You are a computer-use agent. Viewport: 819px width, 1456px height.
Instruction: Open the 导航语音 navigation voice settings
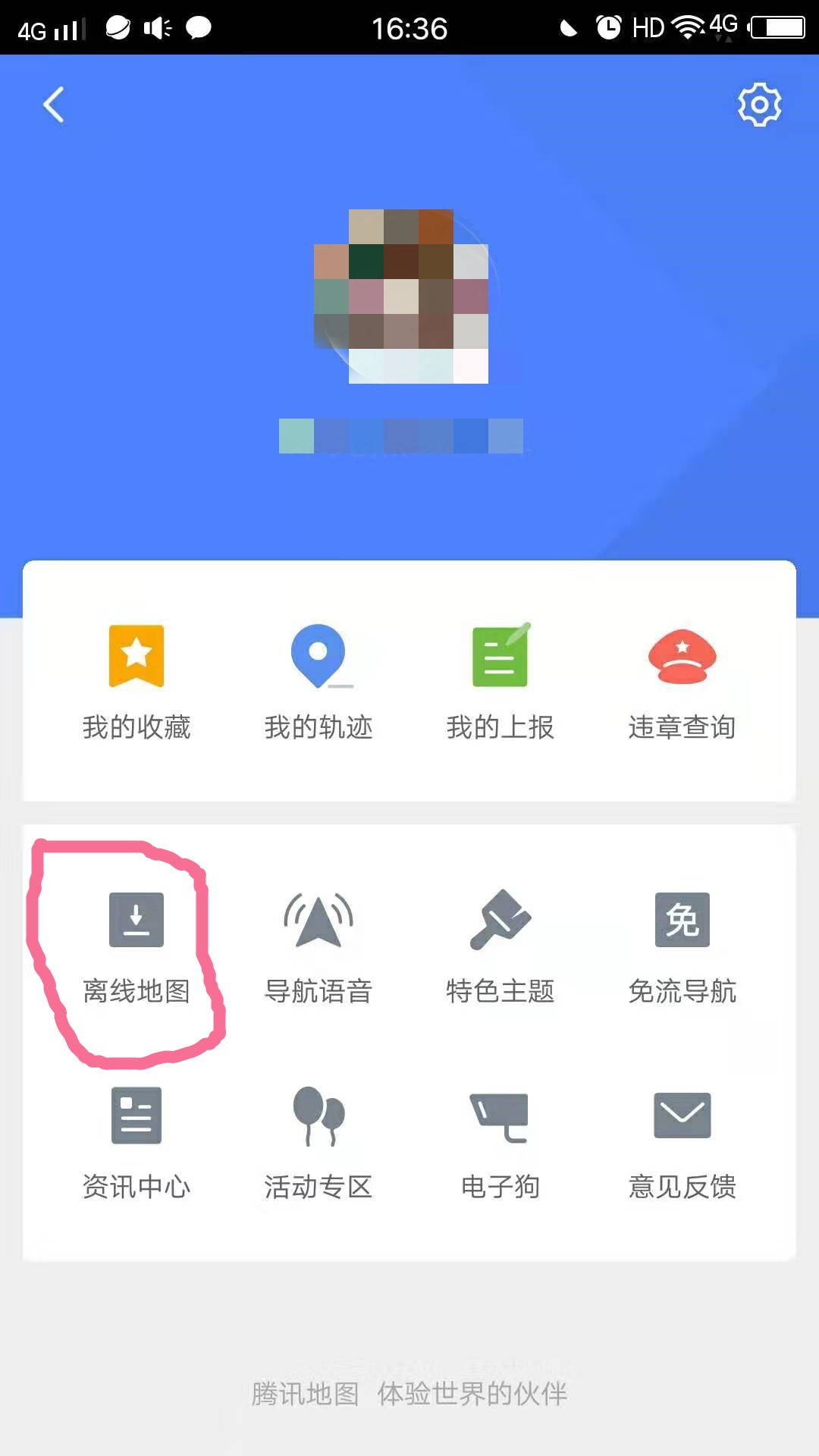tap(318, 946)
